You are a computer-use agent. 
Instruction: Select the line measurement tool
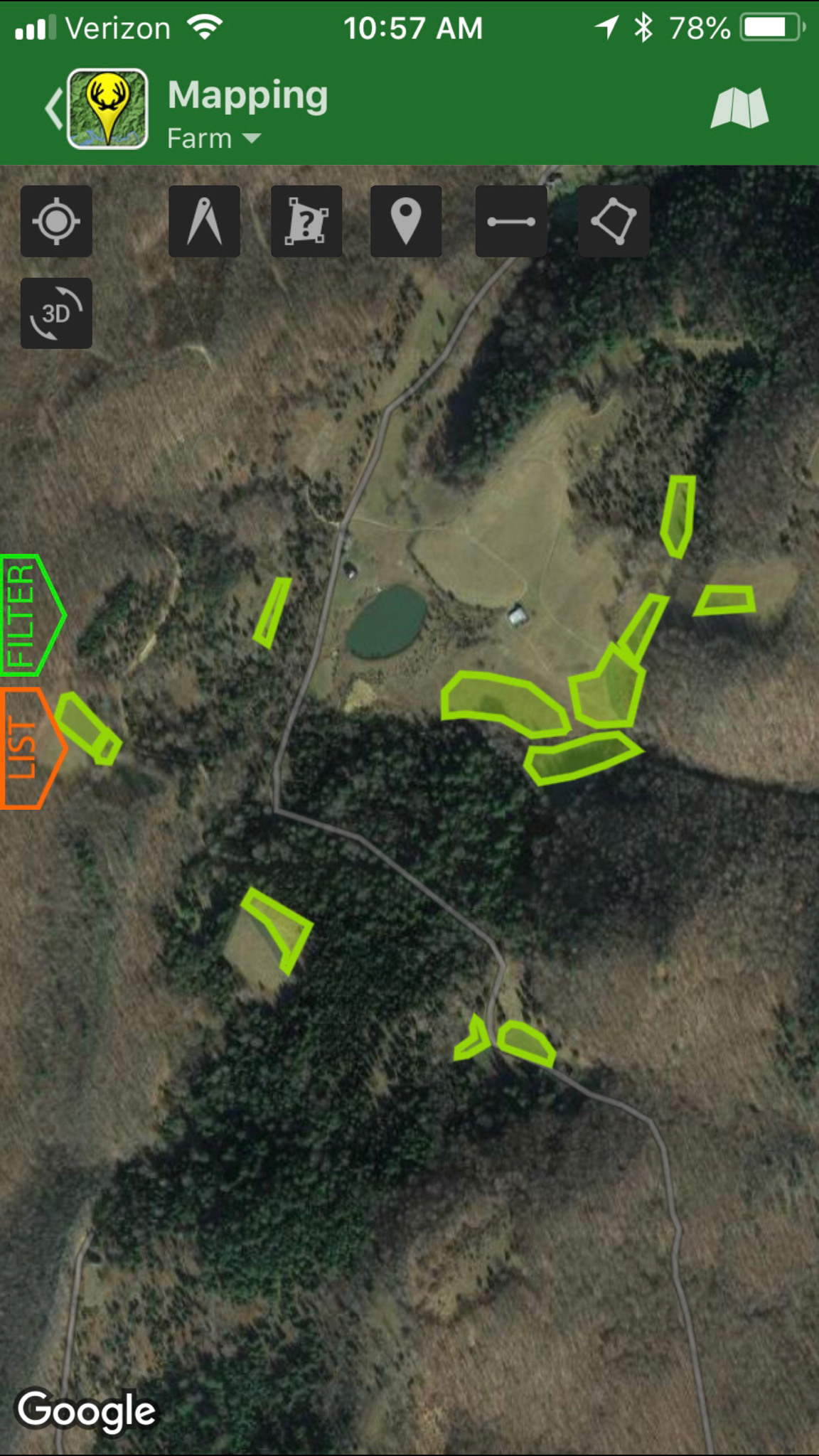511,221
